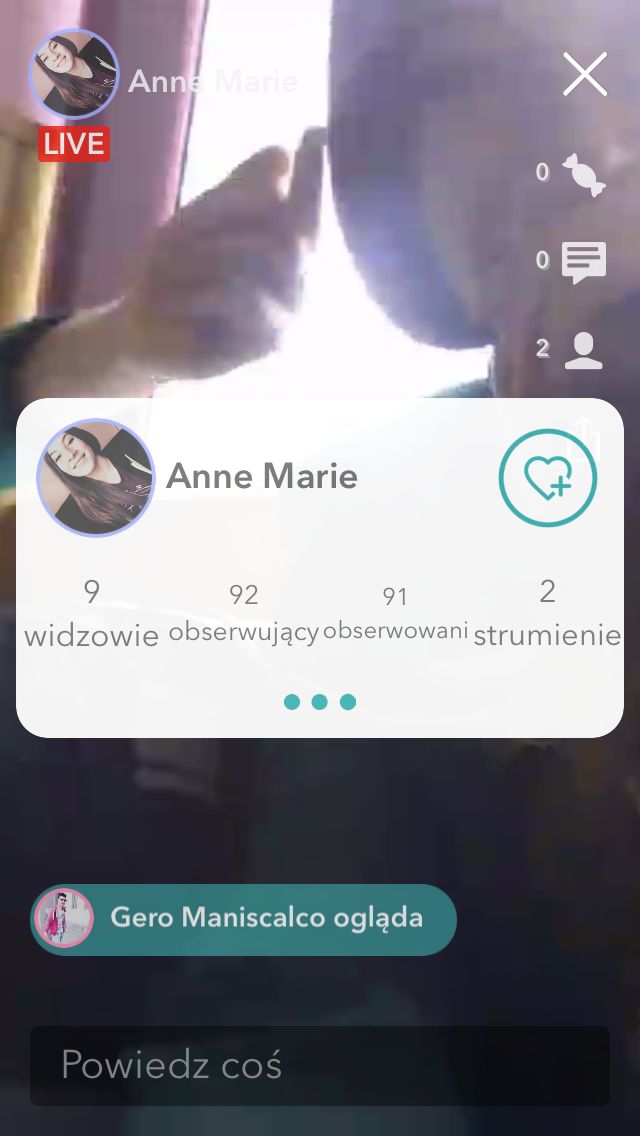Open the 2 strumienie streams
Screen dimensions: 640x1136
[x=547, y=613]
